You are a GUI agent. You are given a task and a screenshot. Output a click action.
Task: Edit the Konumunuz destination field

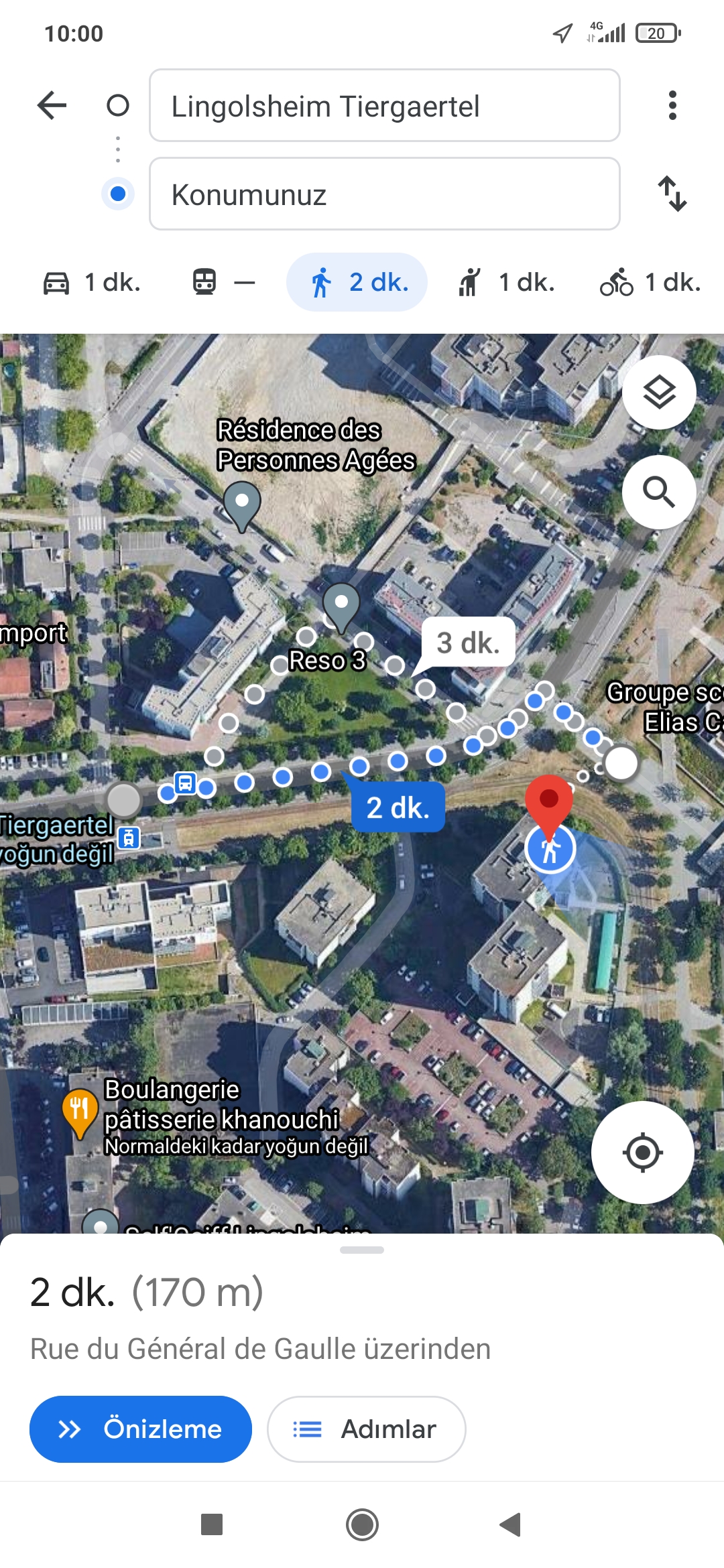[384, 194]
